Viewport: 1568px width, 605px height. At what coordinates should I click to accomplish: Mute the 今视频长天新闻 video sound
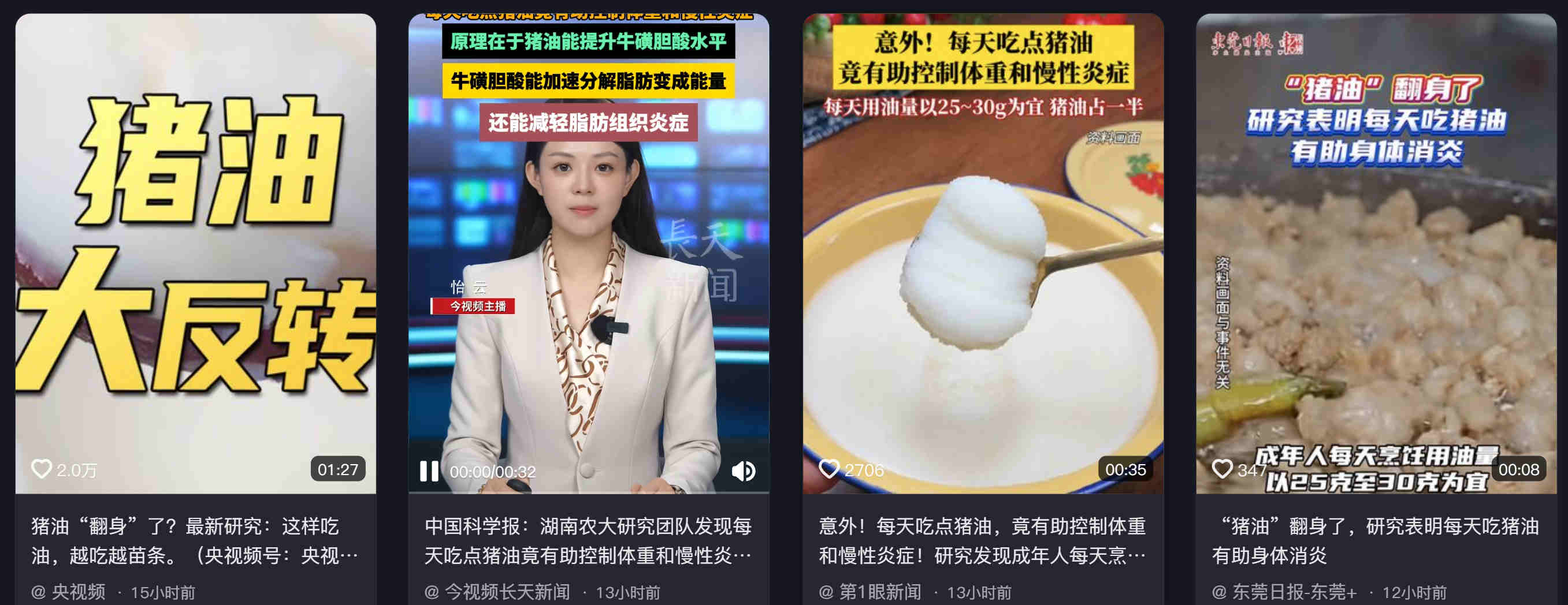[743, 470]
